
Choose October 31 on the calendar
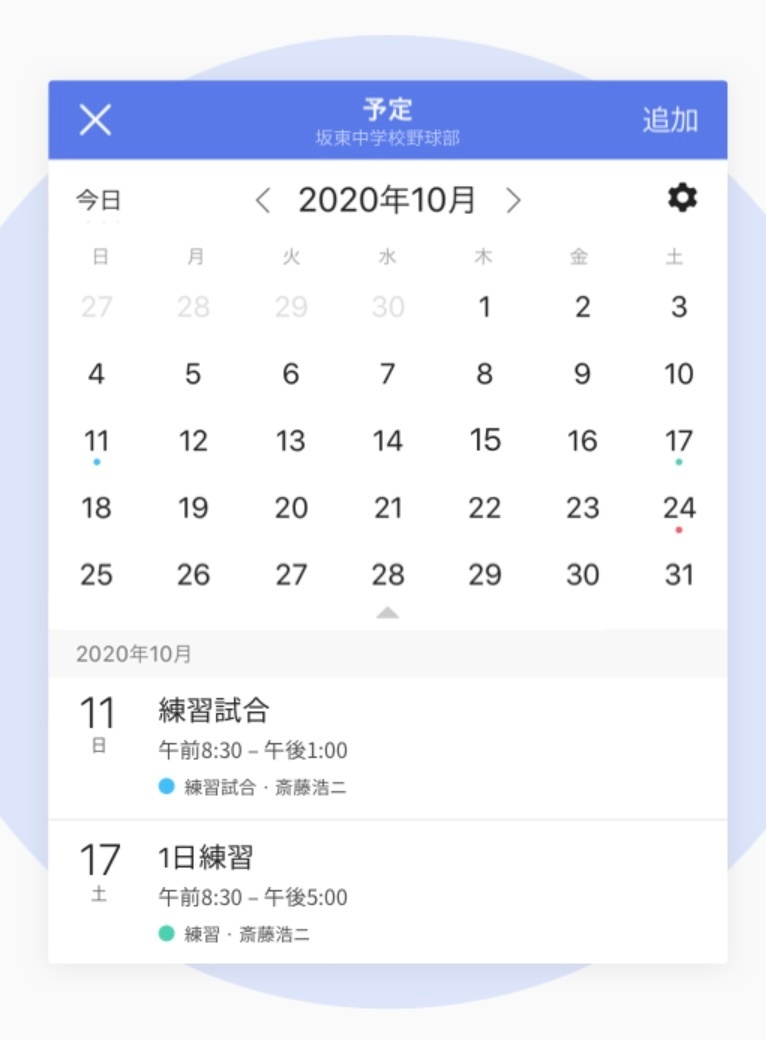point(678,574)
